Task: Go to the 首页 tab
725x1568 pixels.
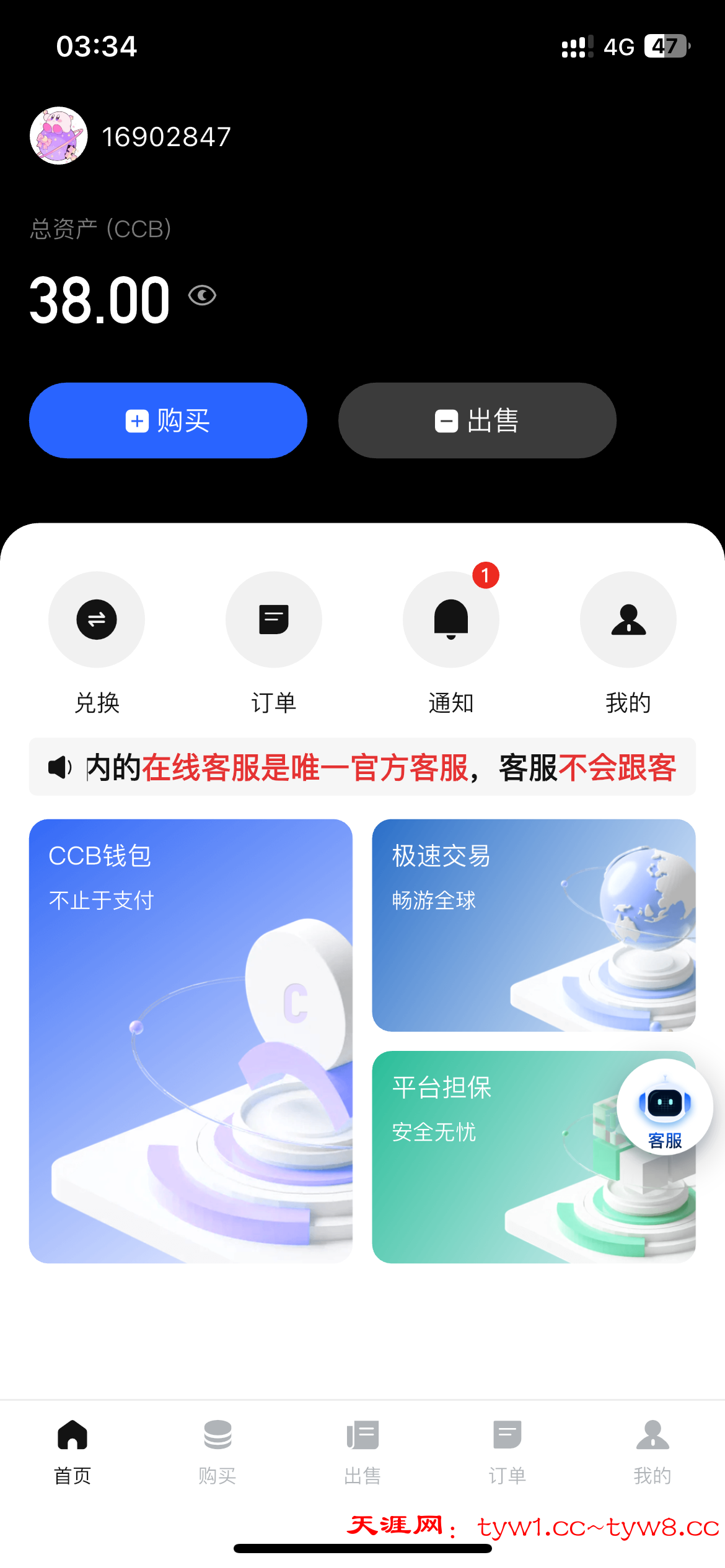Action: click(72, 1451)
